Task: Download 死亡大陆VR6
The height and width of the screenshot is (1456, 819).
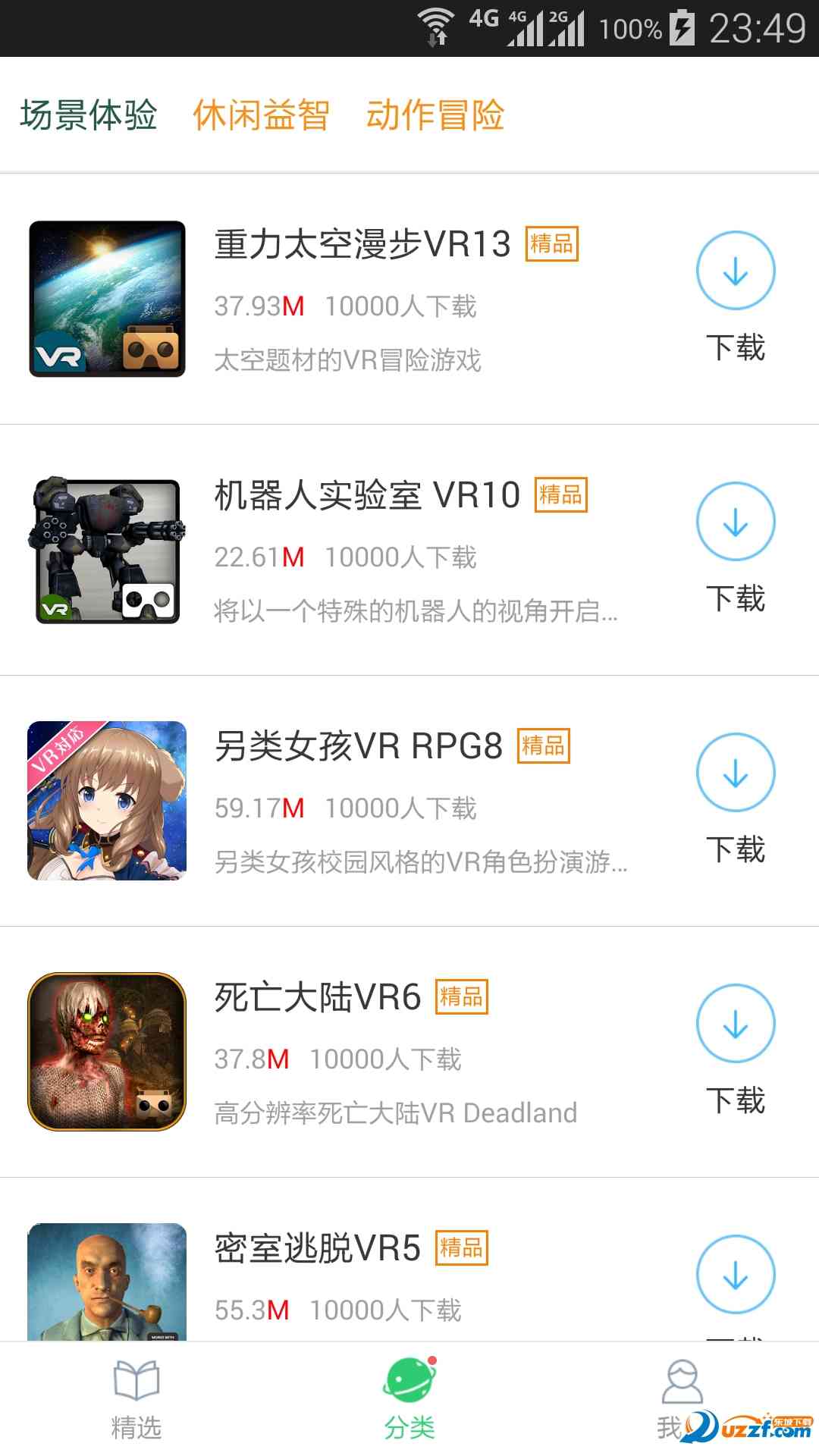Action: click(735, 1024)
